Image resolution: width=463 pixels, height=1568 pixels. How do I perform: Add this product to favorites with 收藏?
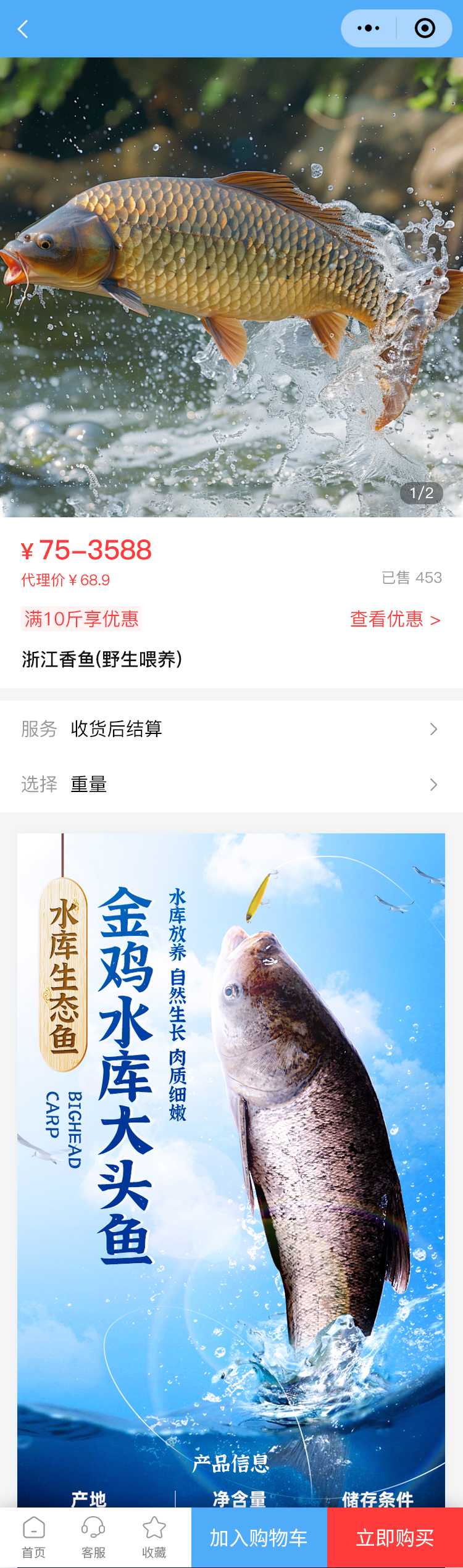click(x=154, y=1537)
